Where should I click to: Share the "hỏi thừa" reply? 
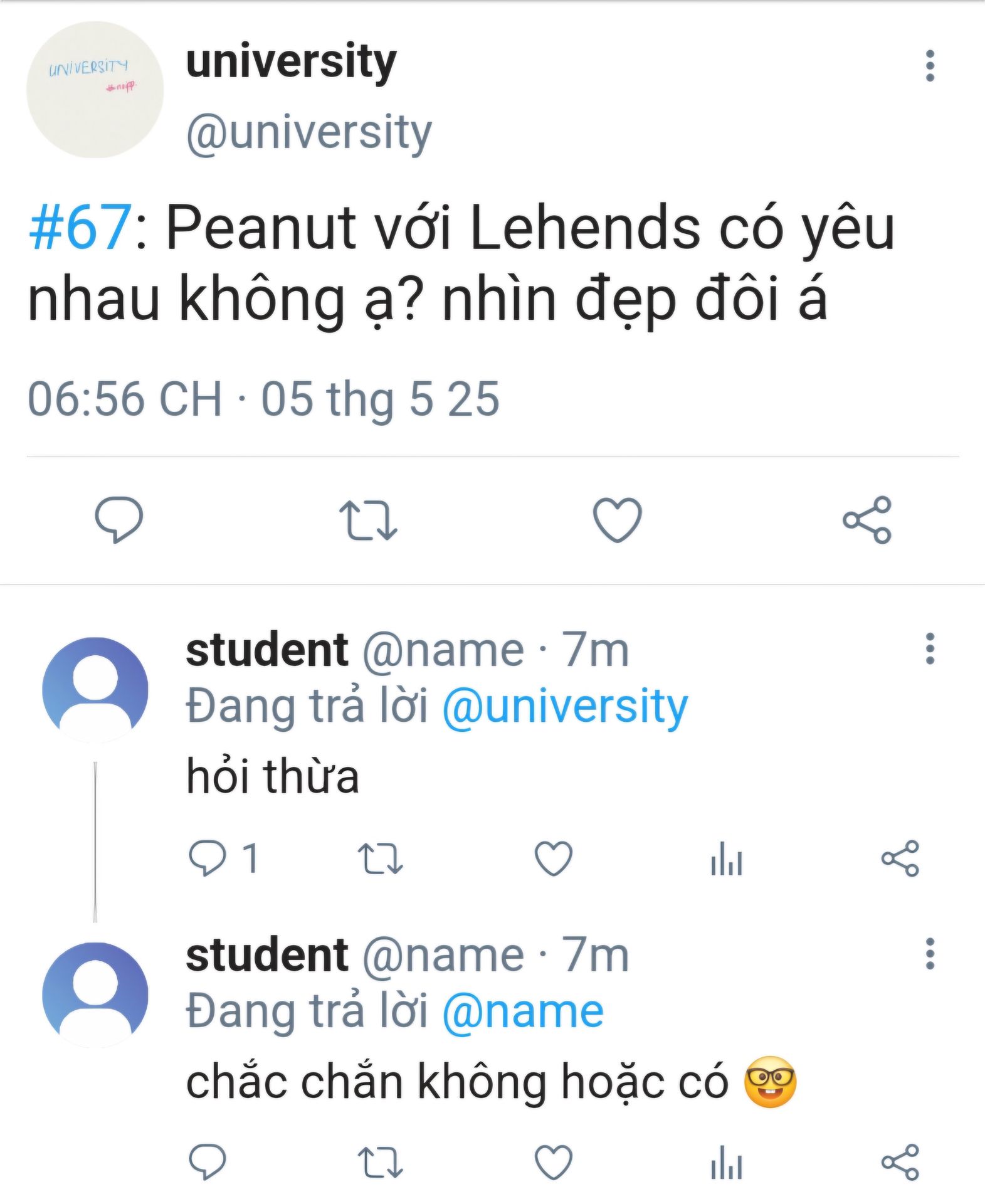tap(900, 858)
